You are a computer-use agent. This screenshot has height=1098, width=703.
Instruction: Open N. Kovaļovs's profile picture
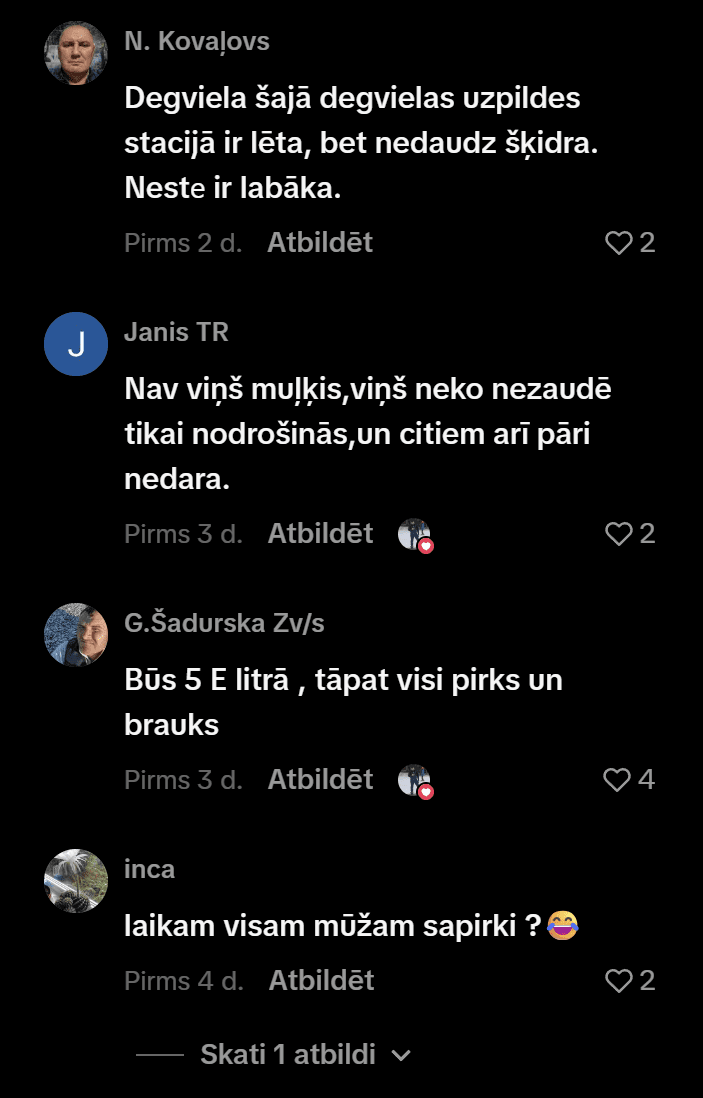coord(76,53)
